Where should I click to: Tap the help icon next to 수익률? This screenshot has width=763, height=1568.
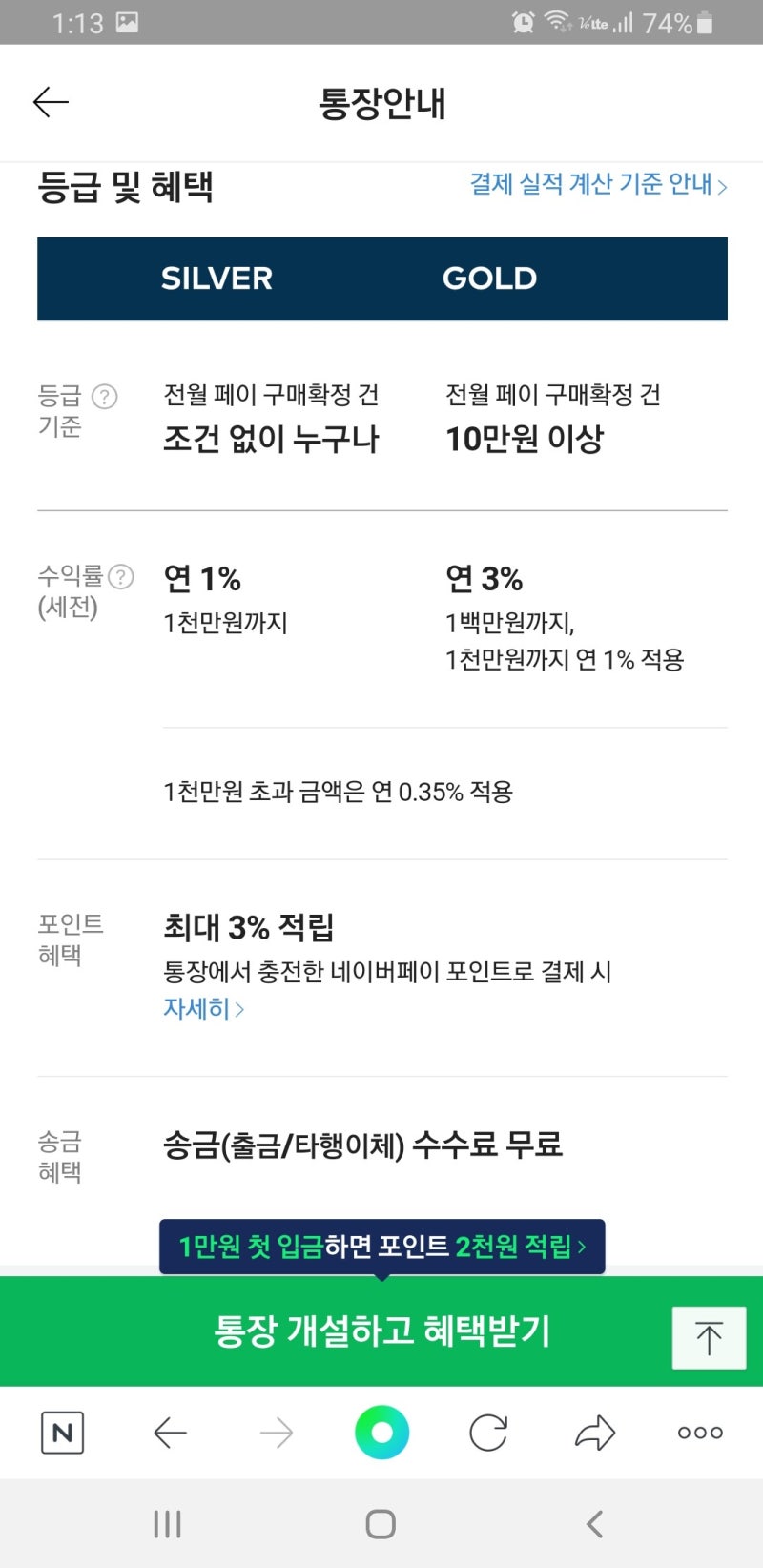[121, 576]
